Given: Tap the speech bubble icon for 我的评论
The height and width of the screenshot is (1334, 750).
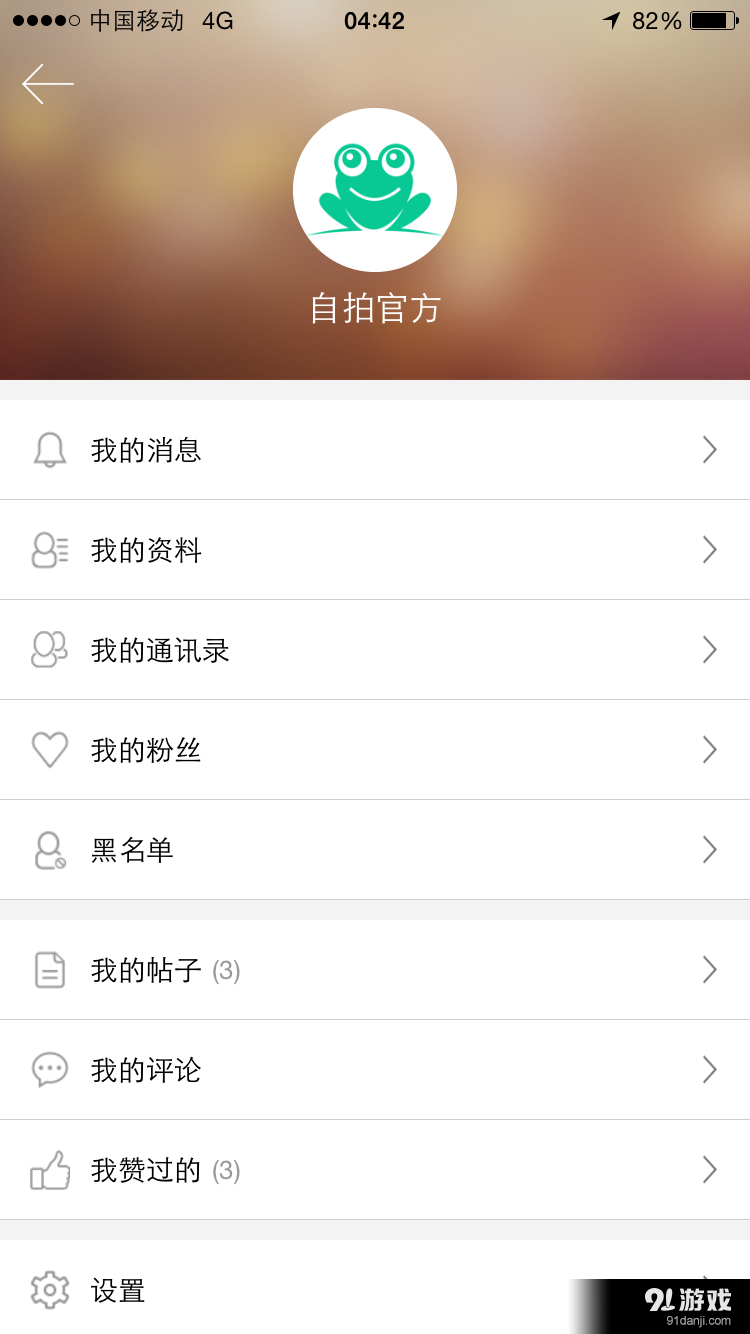Looking at the screenshot, I should (x=50, y=1069).
